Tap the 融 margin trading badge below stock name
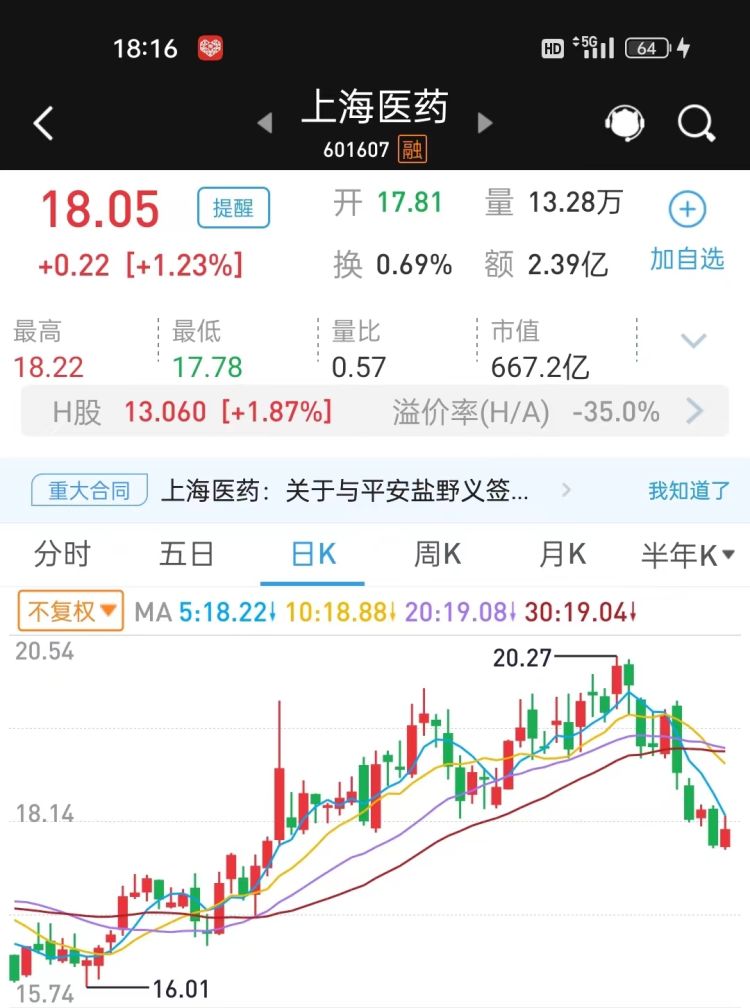 click(x=409, y=149)
